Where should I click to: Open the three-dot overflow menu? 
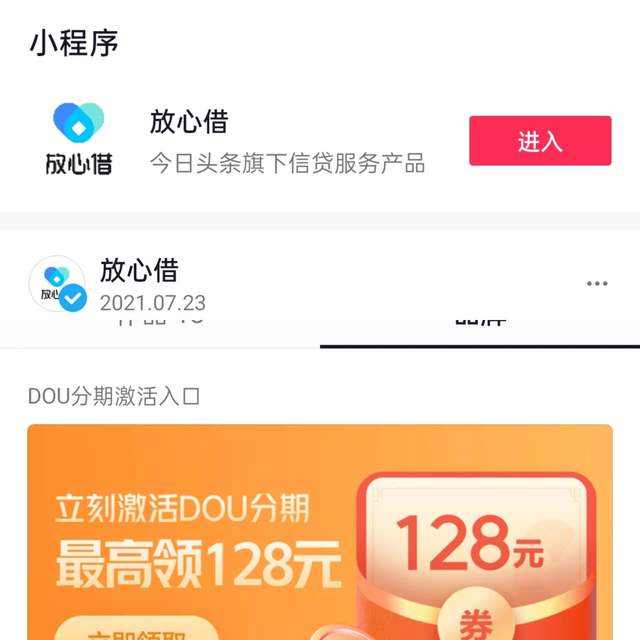pyautogui.click(x=597, y=284)
